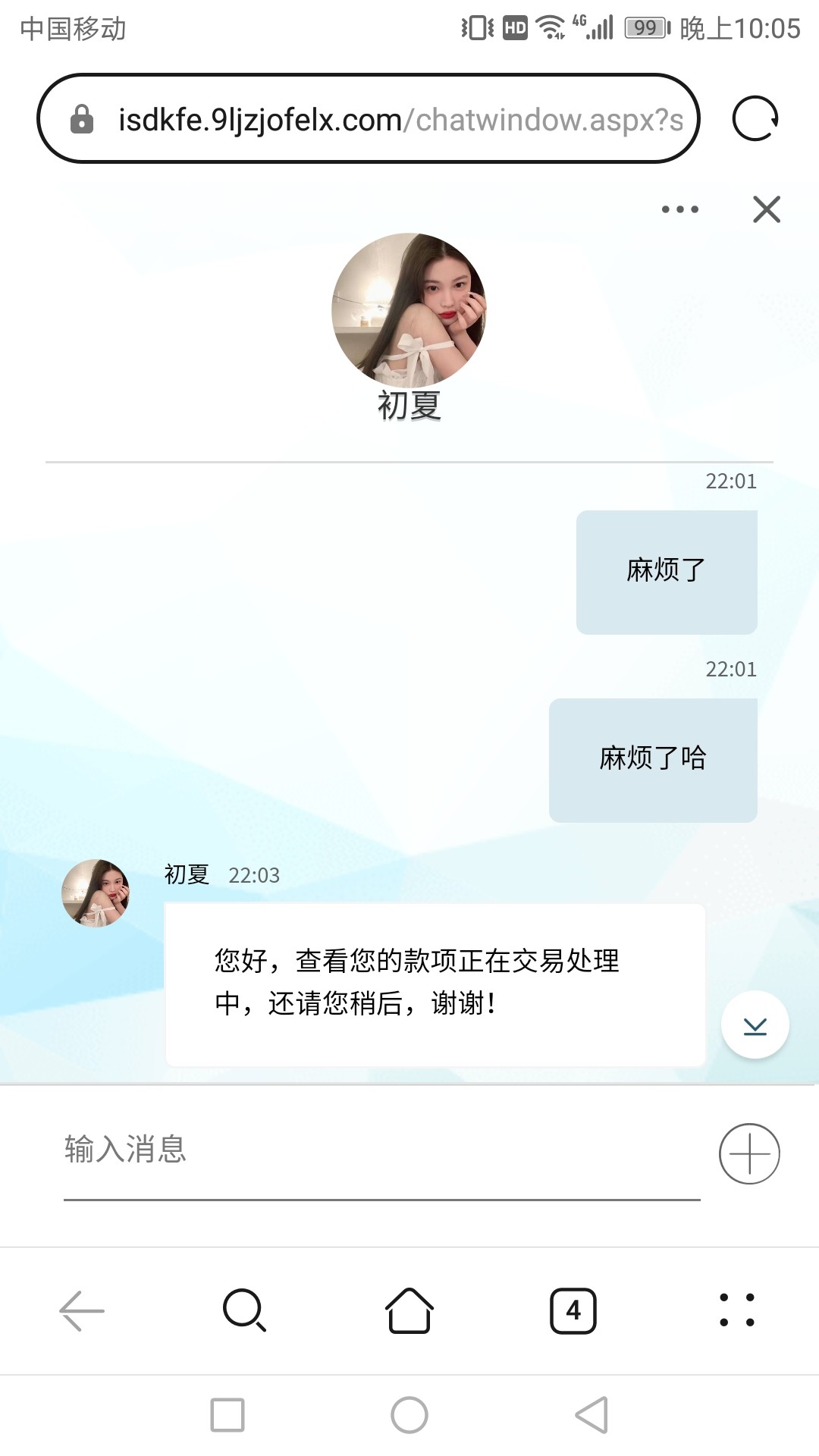
Task: Open the browser's four-dot menu
Action: [x=737, y=1310]
